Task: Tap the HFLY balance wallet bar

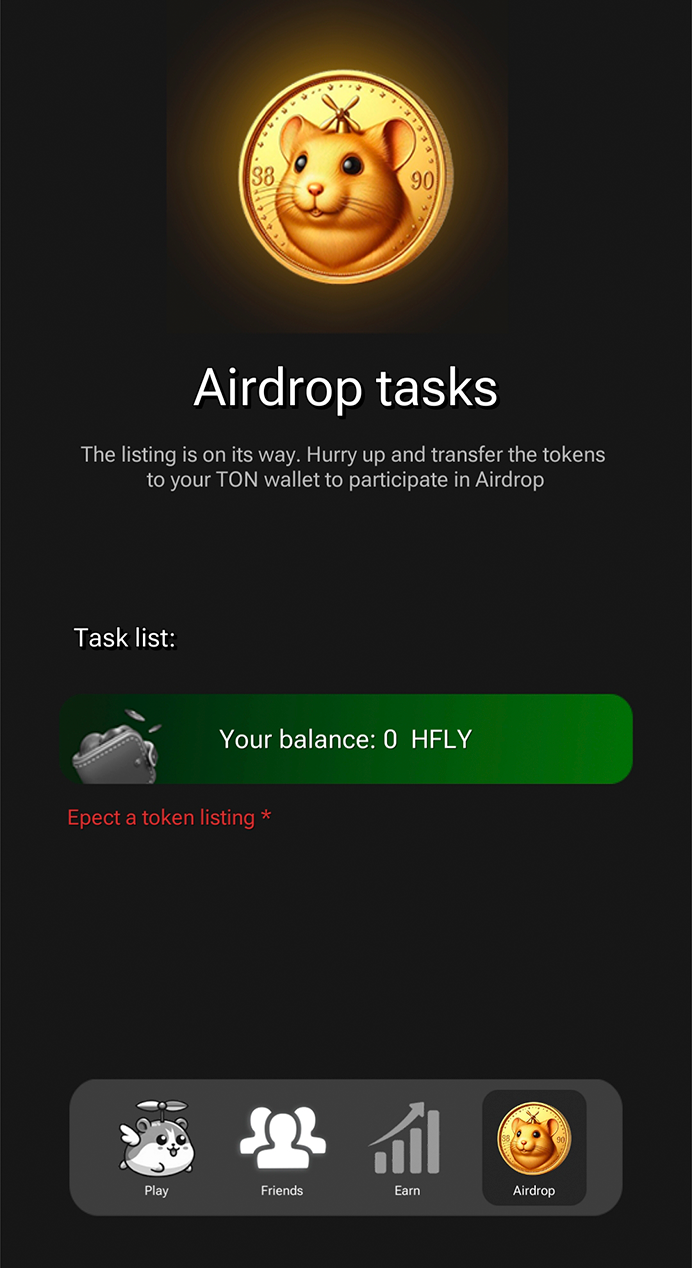Action: coord(346,739)
